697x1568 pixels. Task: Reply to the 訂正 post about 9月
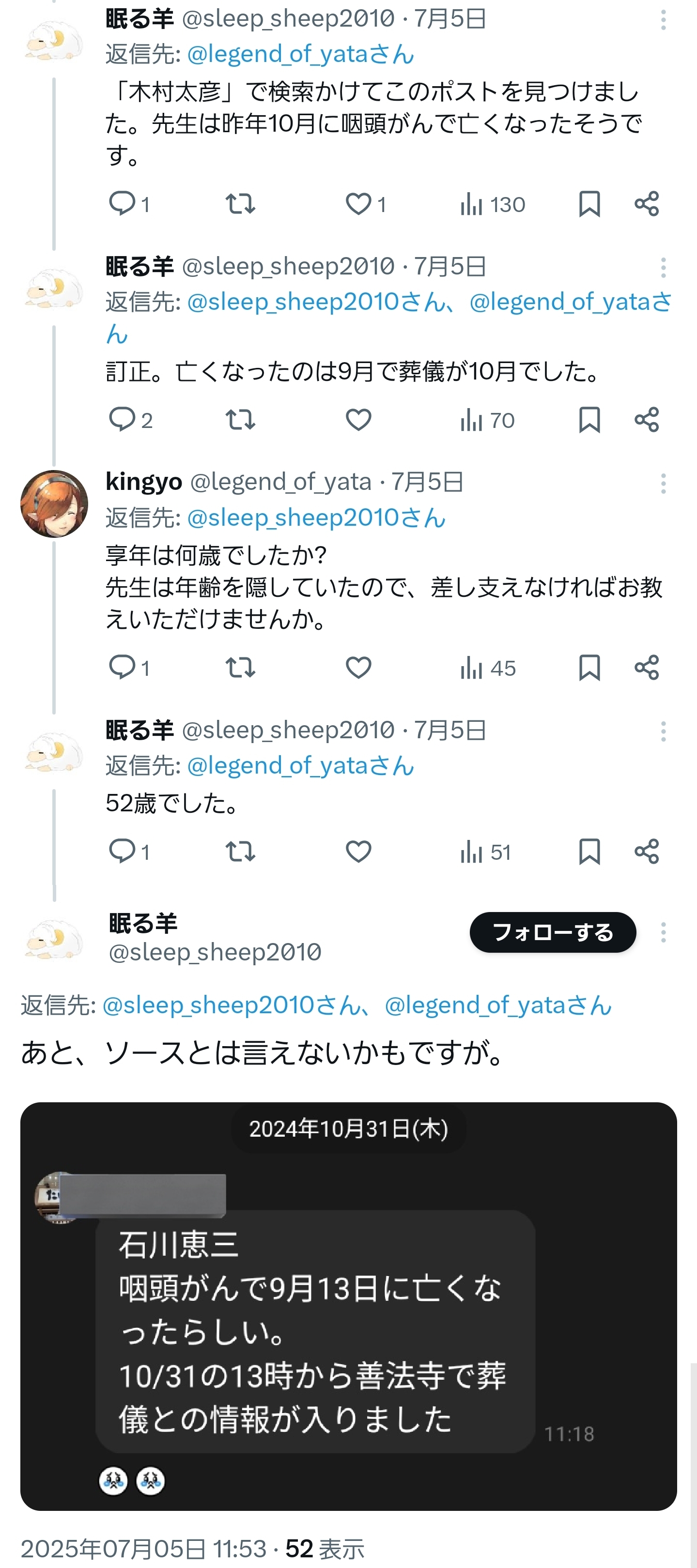point(122,419)
